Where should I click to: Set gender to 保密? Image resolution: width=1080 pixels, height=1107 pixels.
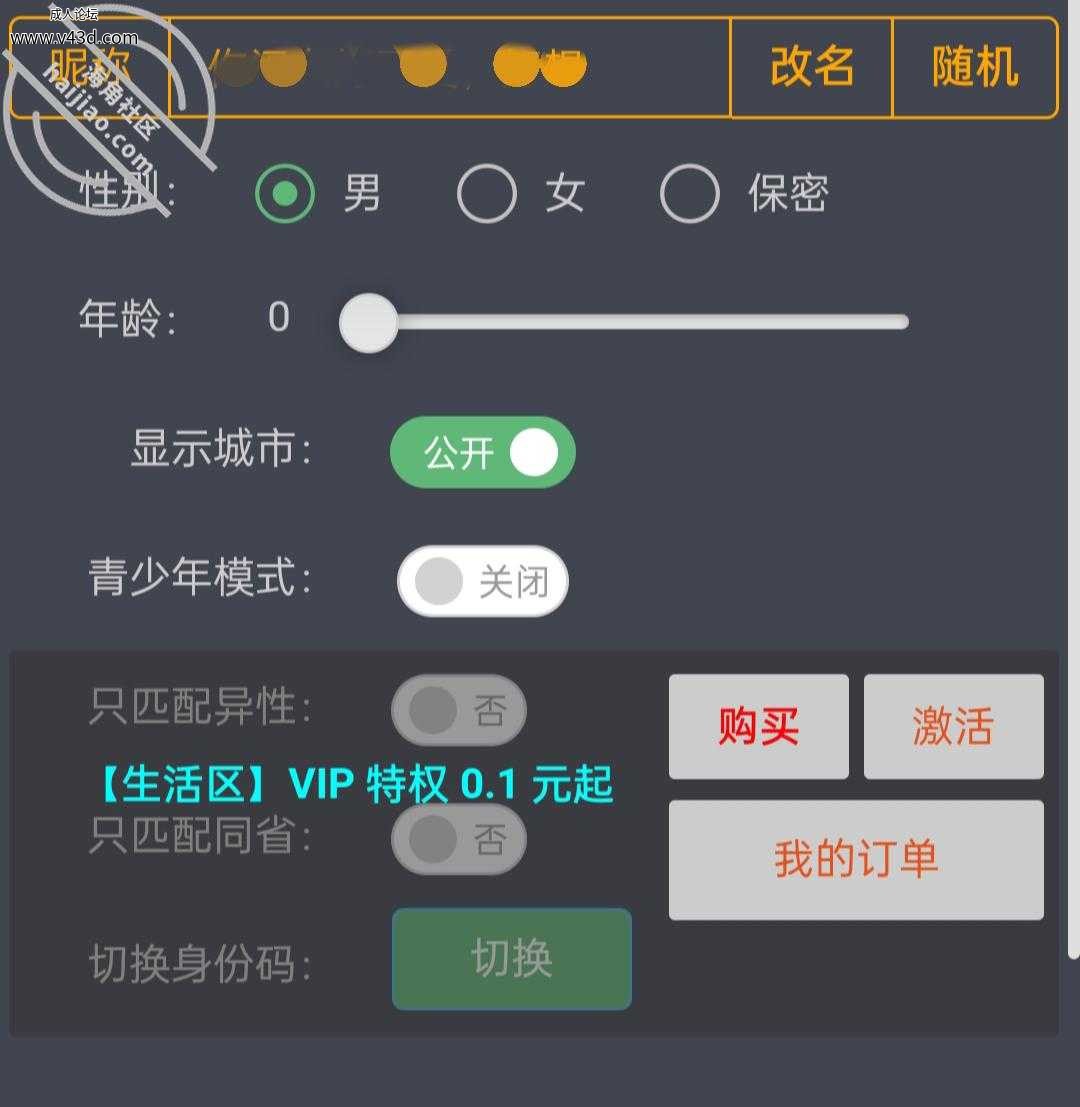click(690, 193)
